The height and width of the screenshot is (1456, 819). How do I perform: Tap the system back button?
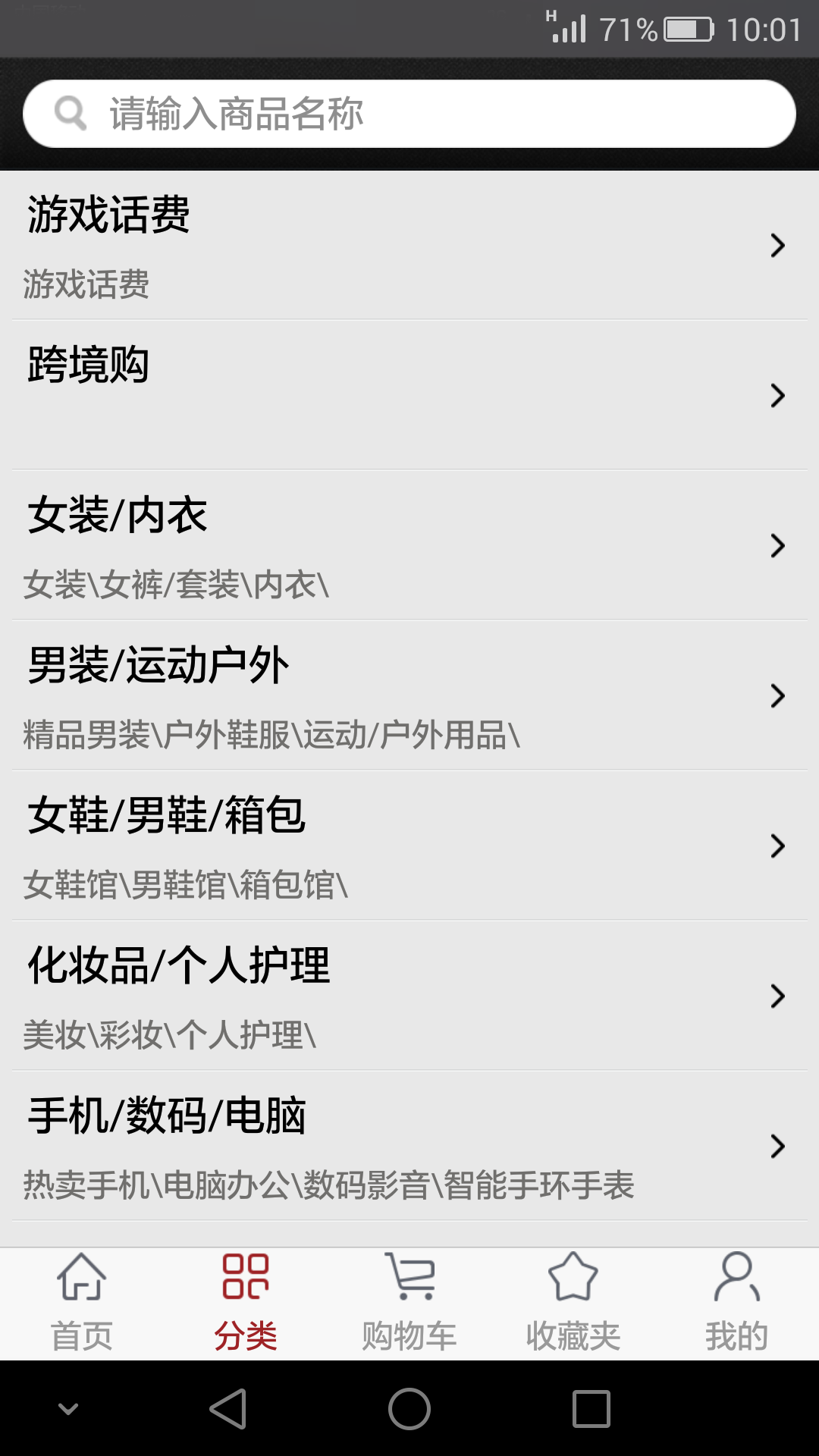pos(227,1409)
